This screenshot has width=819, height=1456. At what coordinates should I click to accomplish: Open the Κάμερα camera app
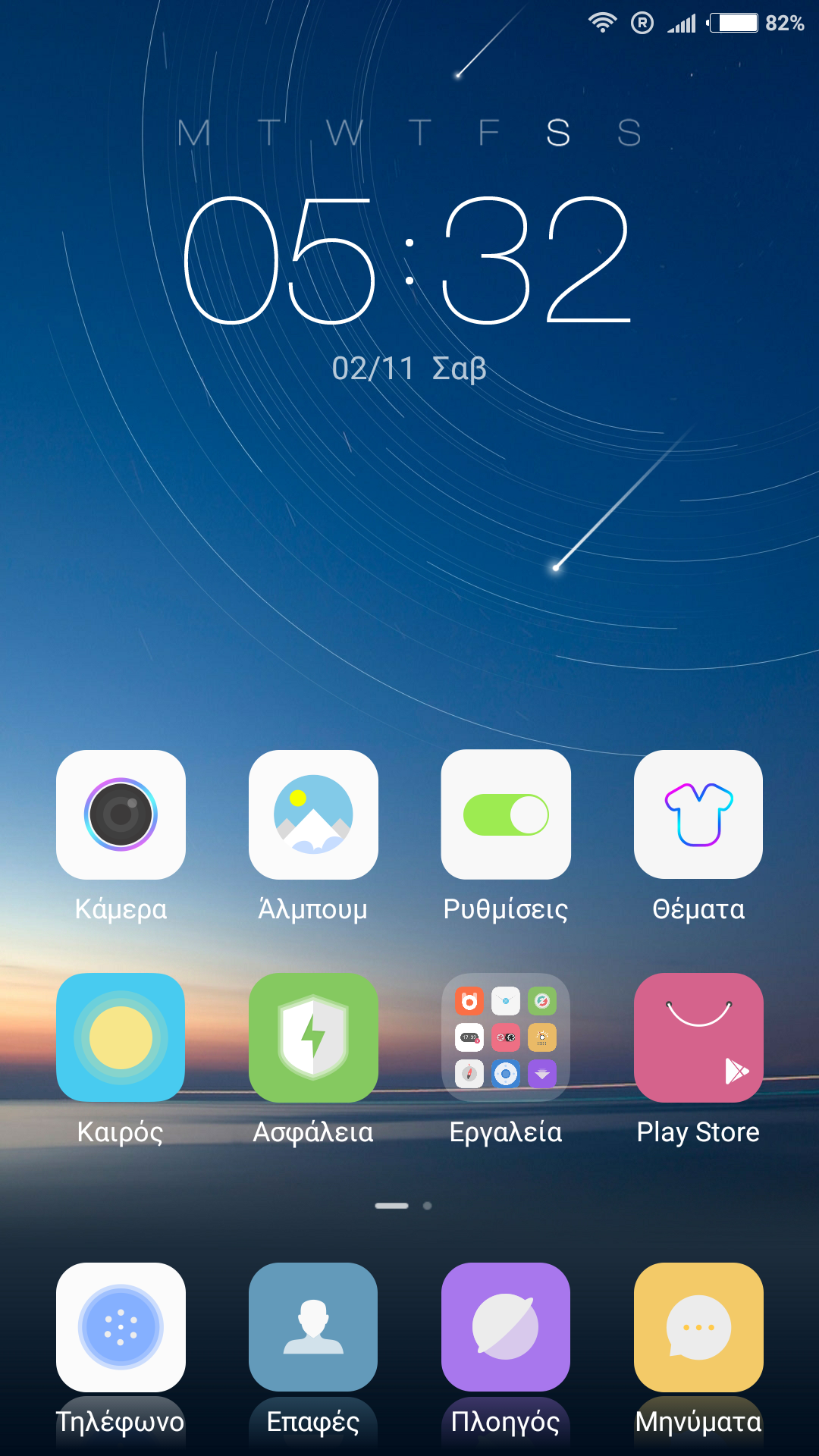[121, 814]
